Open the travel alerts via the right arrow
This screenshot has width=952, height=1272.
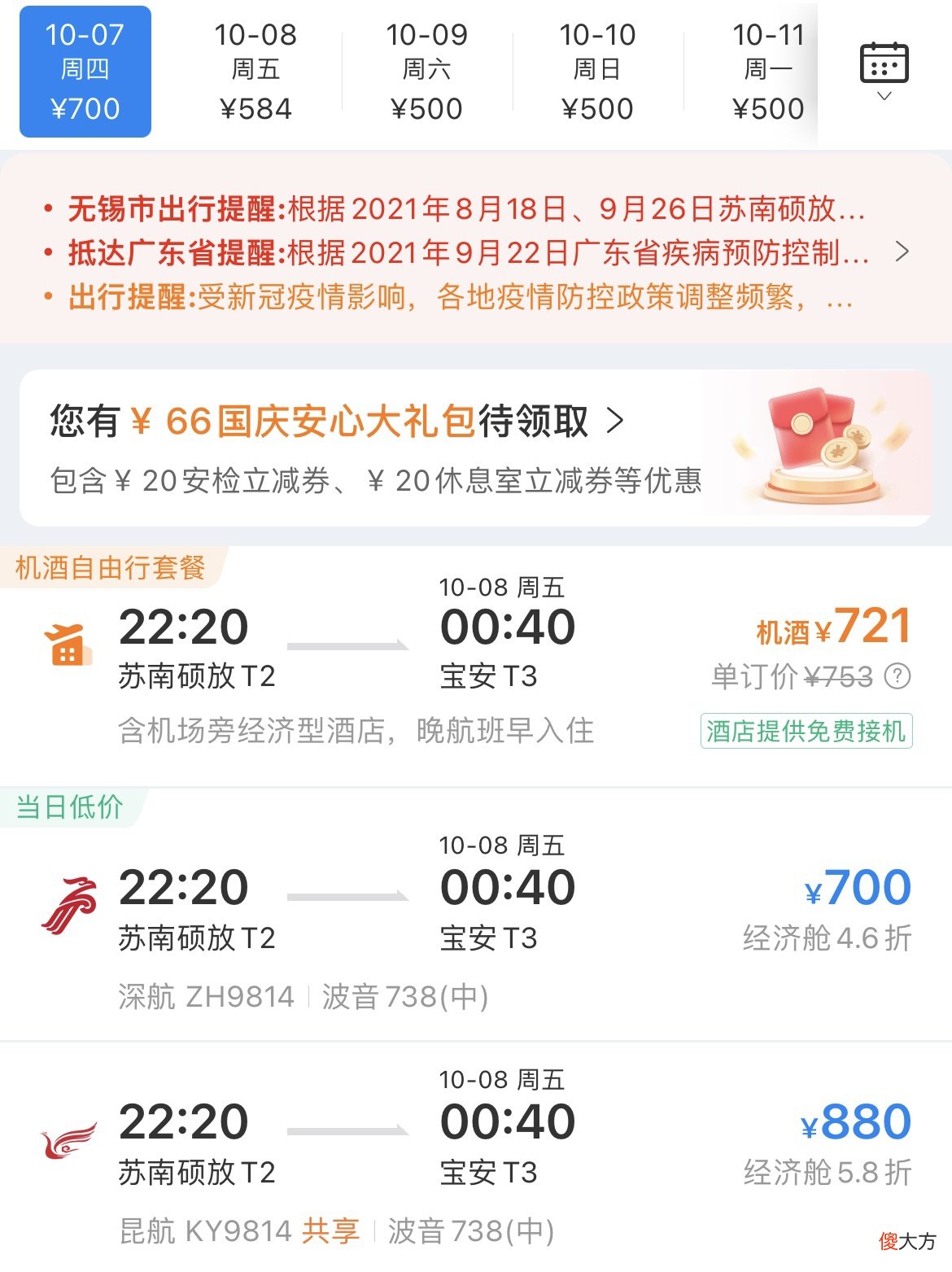click(903, 252)
